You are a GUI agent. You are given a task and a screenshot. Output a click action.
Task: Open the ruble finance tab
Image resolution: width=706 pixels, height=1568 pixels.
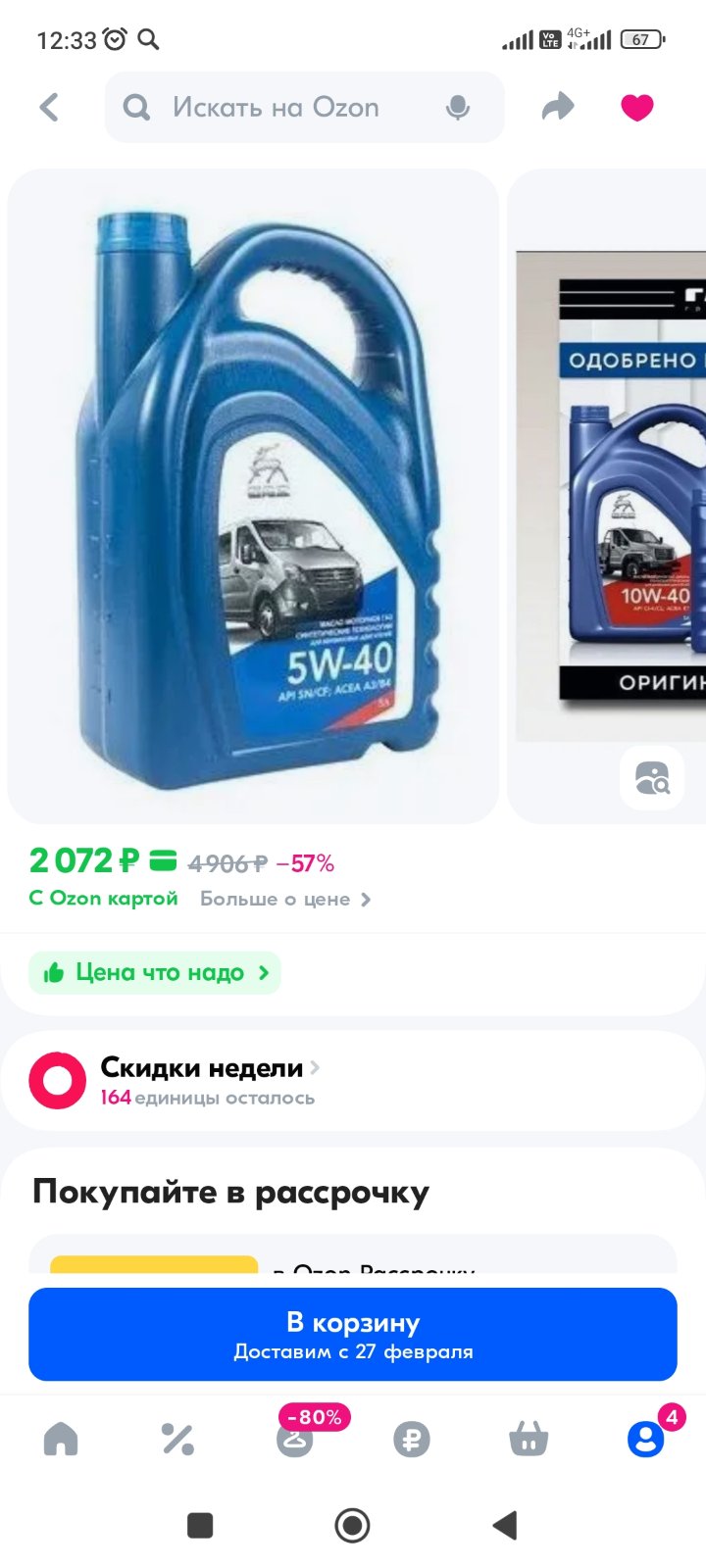412,1439
